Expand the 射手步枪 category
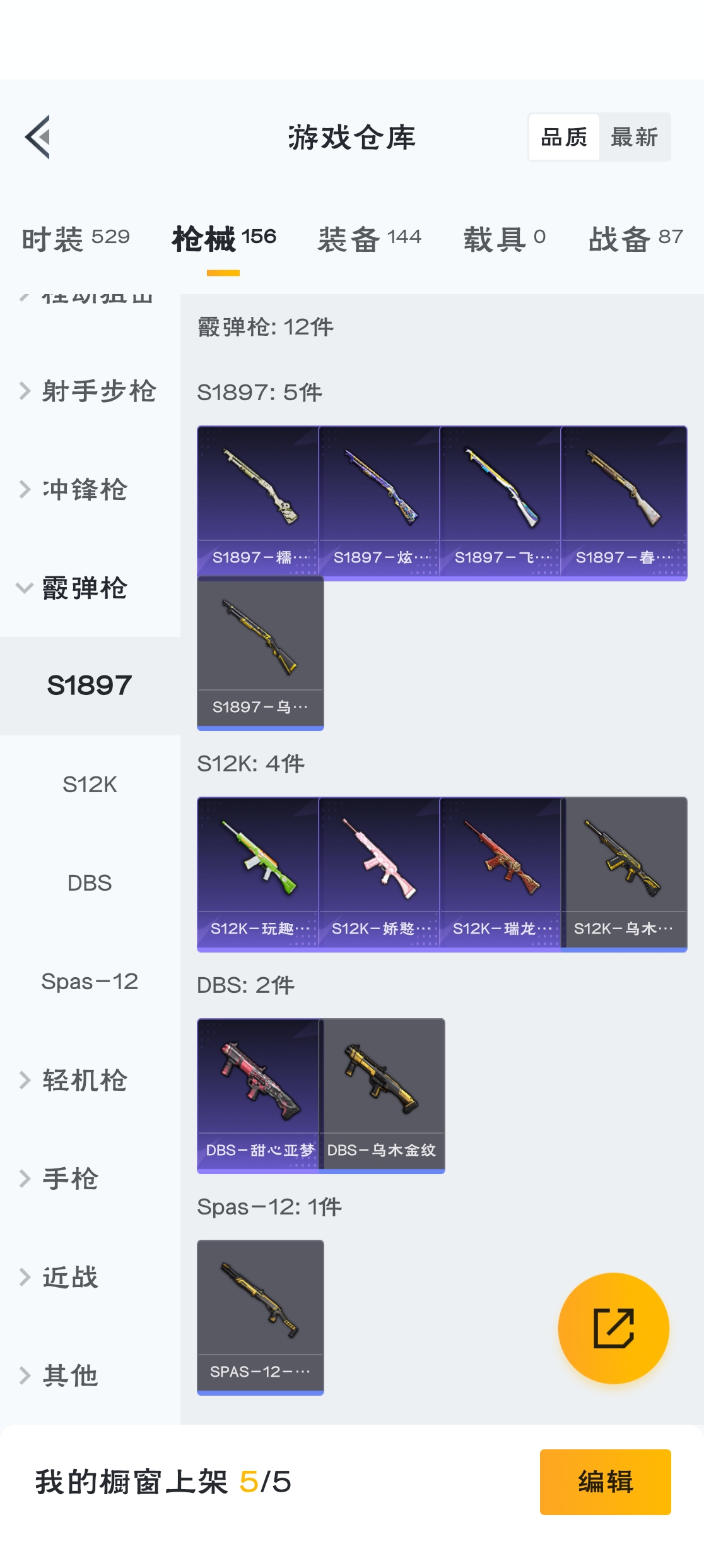704x1568 pixels. (88, 391)
